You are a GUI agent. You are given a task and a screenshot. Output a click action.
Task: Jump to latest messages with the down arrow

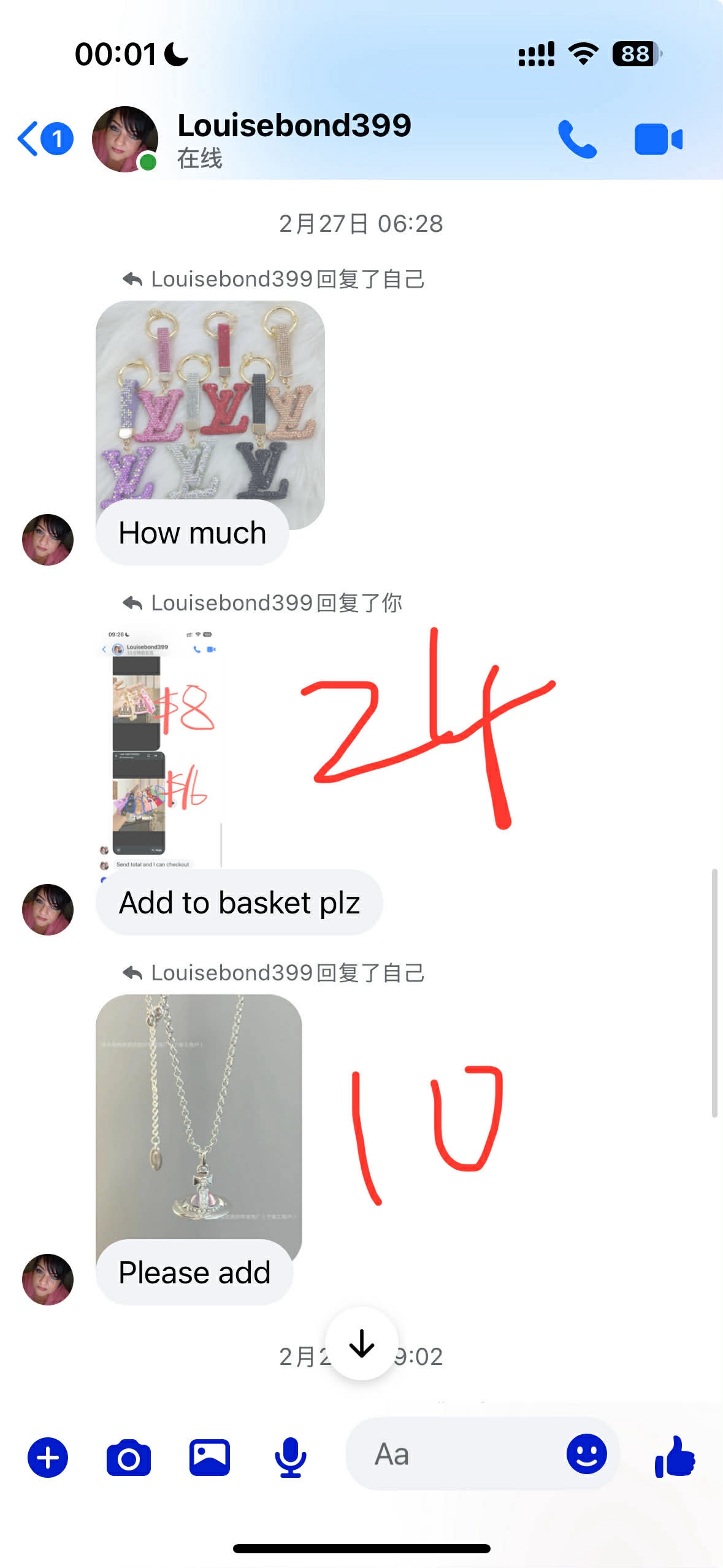[x=361, y=1346]
